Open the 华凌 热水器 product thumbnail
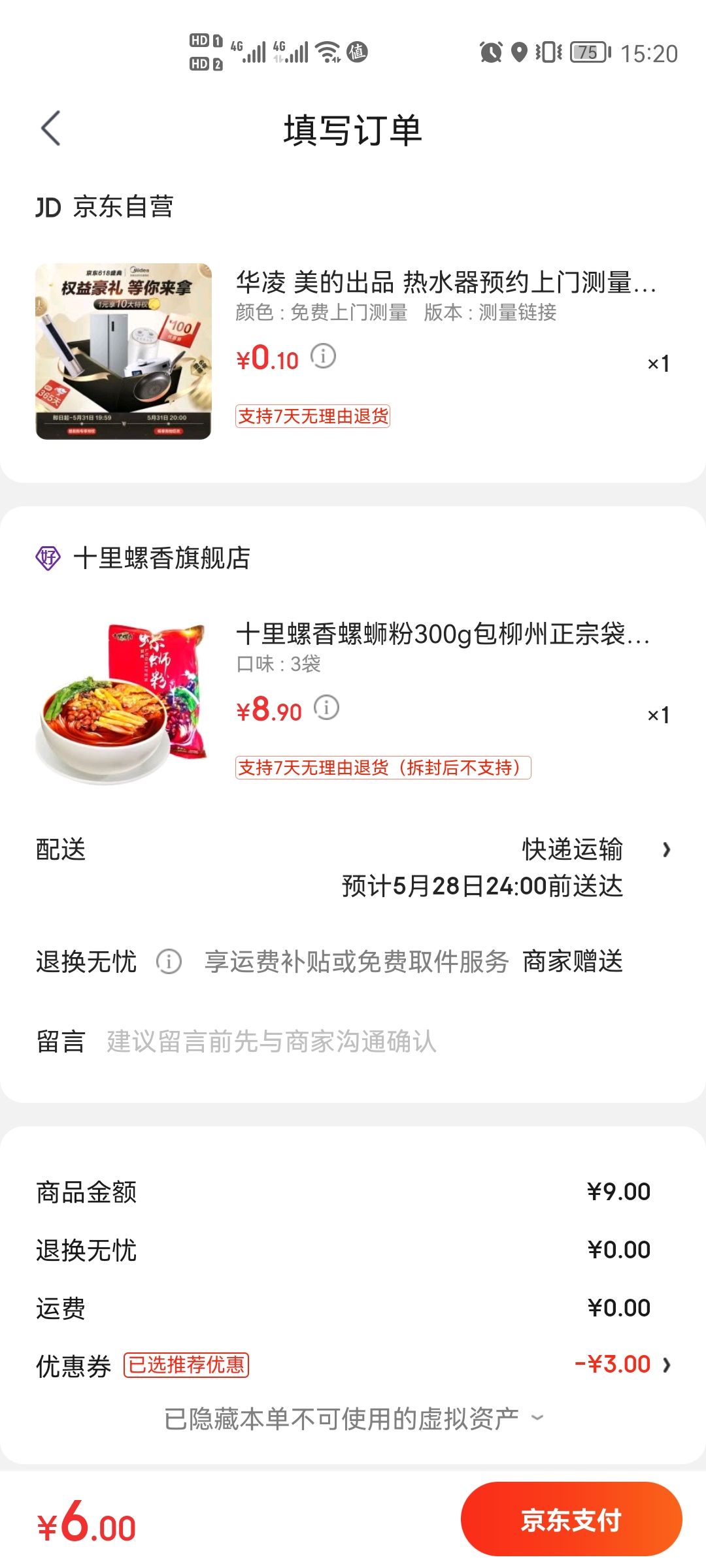This screenshot has width=706, height=1568. click(124, 351)
